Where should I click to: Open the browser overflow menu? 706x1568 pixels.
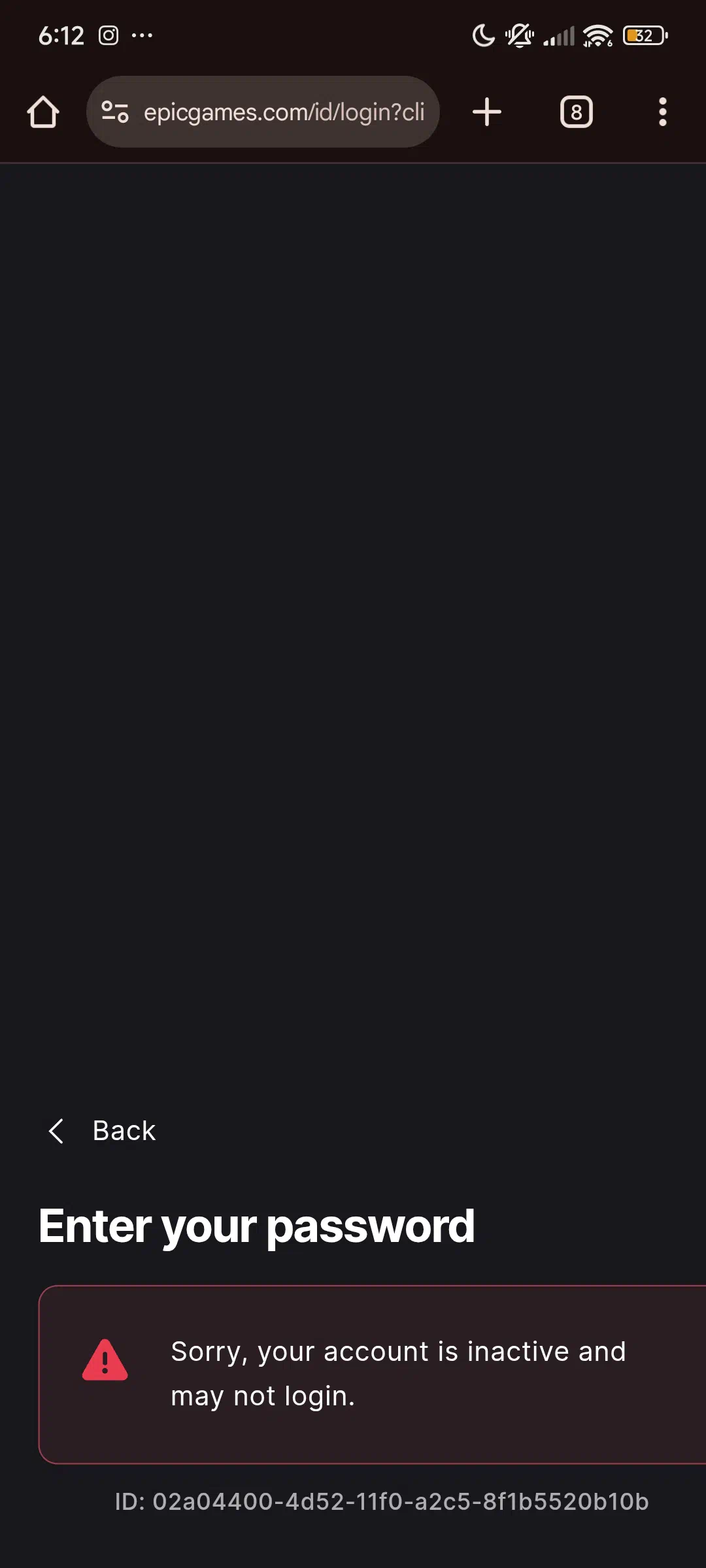663,112
